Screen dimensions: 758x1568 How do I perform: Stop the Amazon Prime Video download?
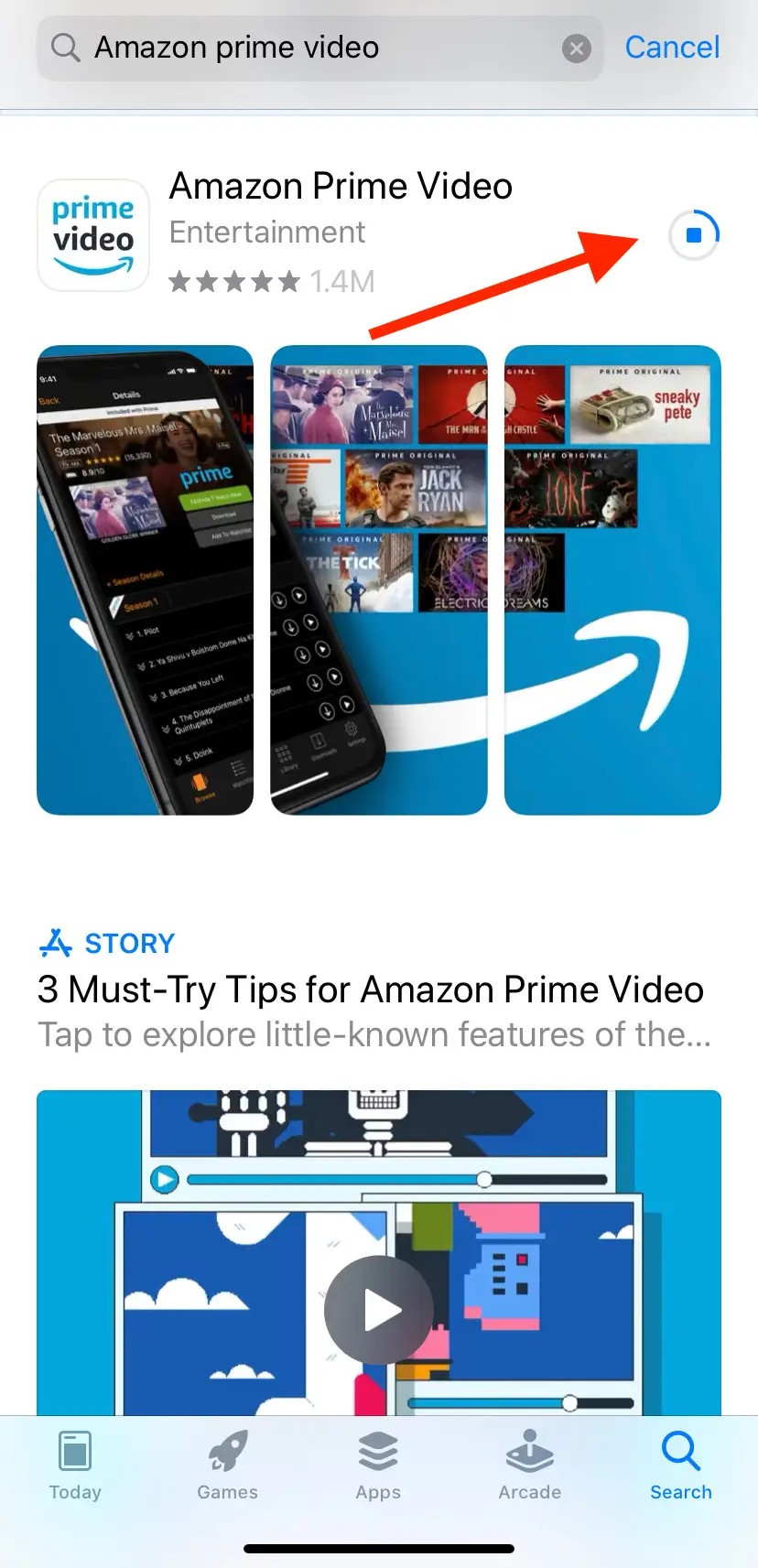(x=694, y=235)
